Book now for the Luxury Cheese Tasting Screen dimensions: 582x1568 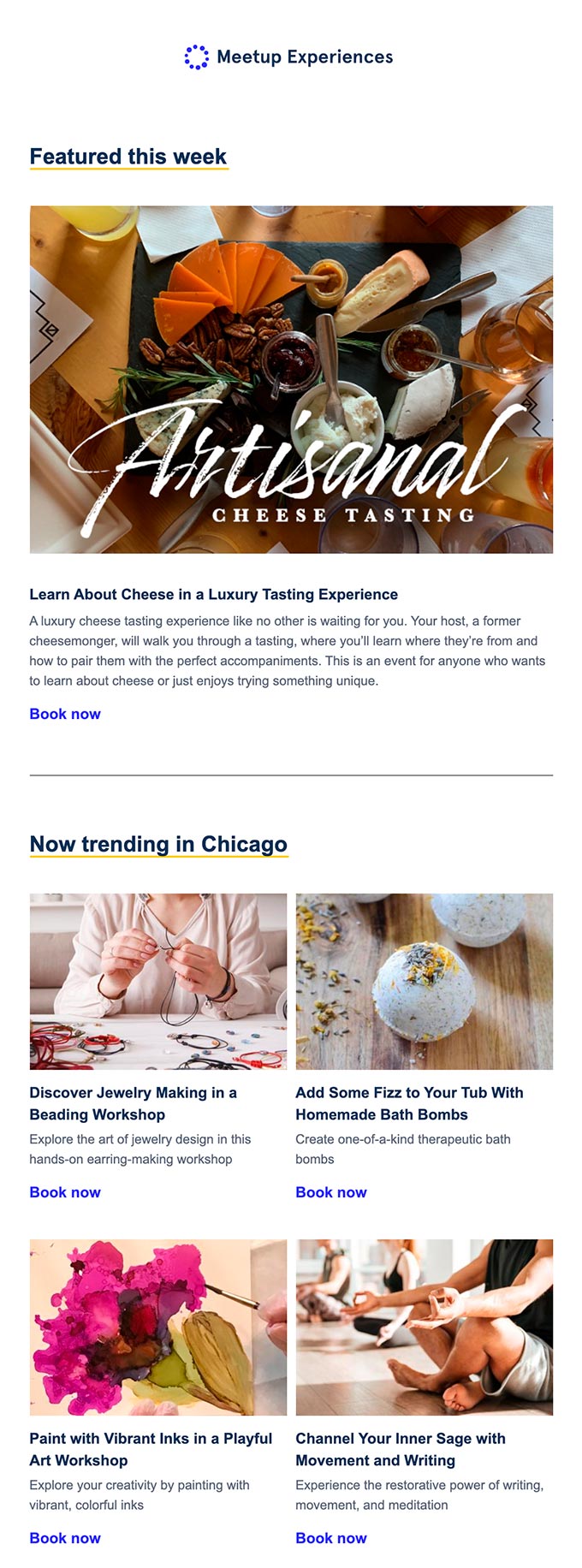pyautogui.click(x=65, y=714)
